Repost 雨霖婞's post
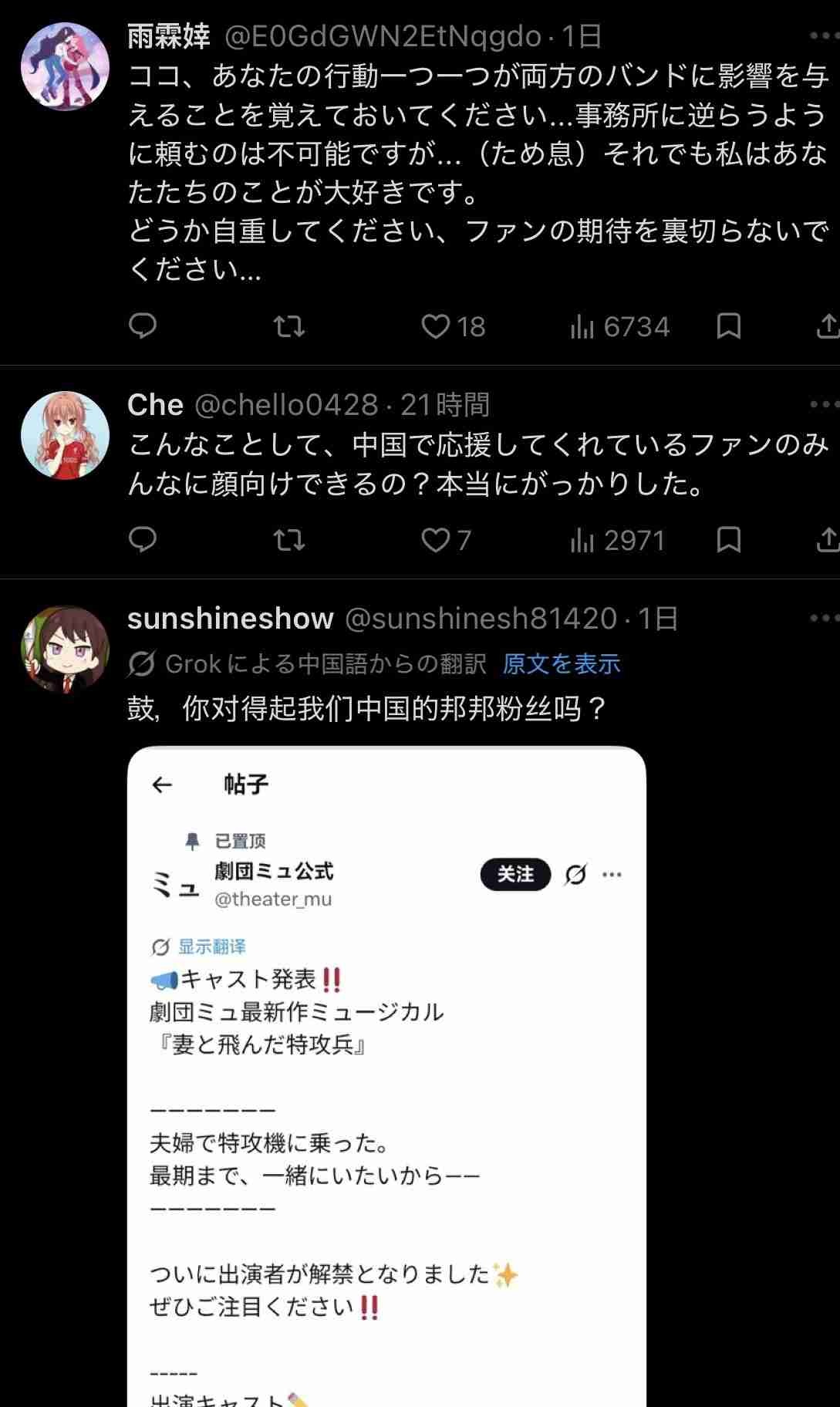Viewport: 840px width, 1407px height. point(289,326)
